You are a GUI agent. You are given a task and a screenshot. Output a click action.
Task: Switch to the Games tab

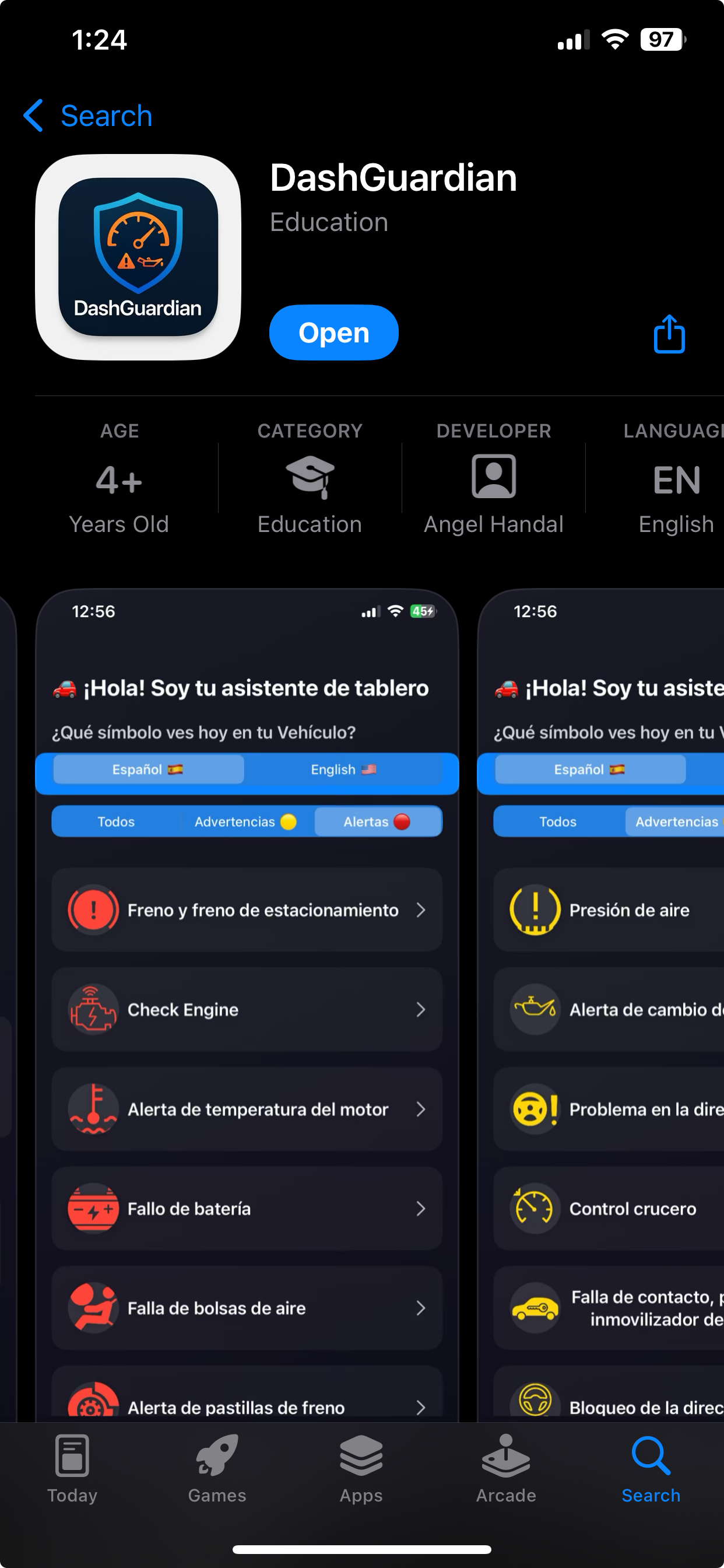pos(217,1468)
